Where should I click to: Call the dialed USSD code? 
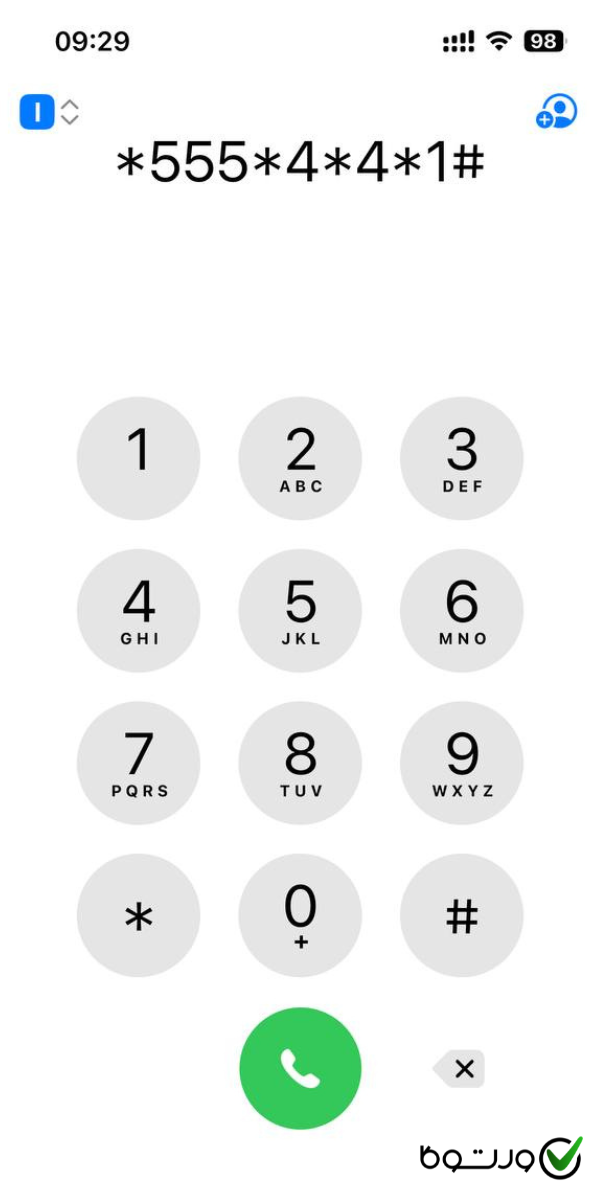[x=300, y=1068]
